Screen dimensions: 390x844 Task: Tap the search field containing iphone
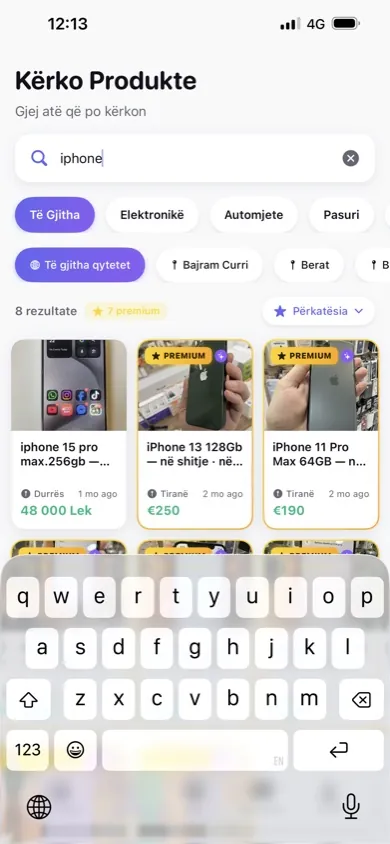coord(195,158)
